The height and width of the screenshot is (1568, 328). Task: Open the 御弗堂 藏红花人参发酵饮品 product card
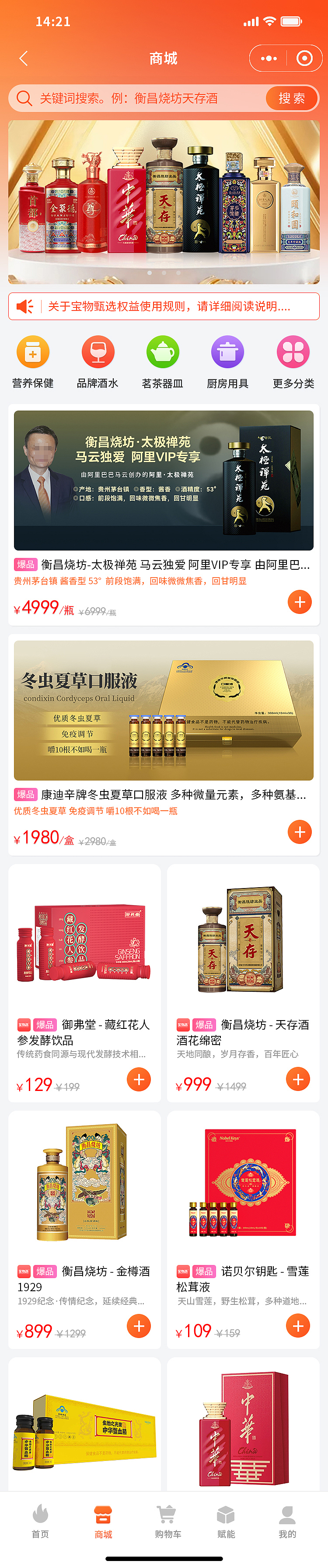point(84,974)
